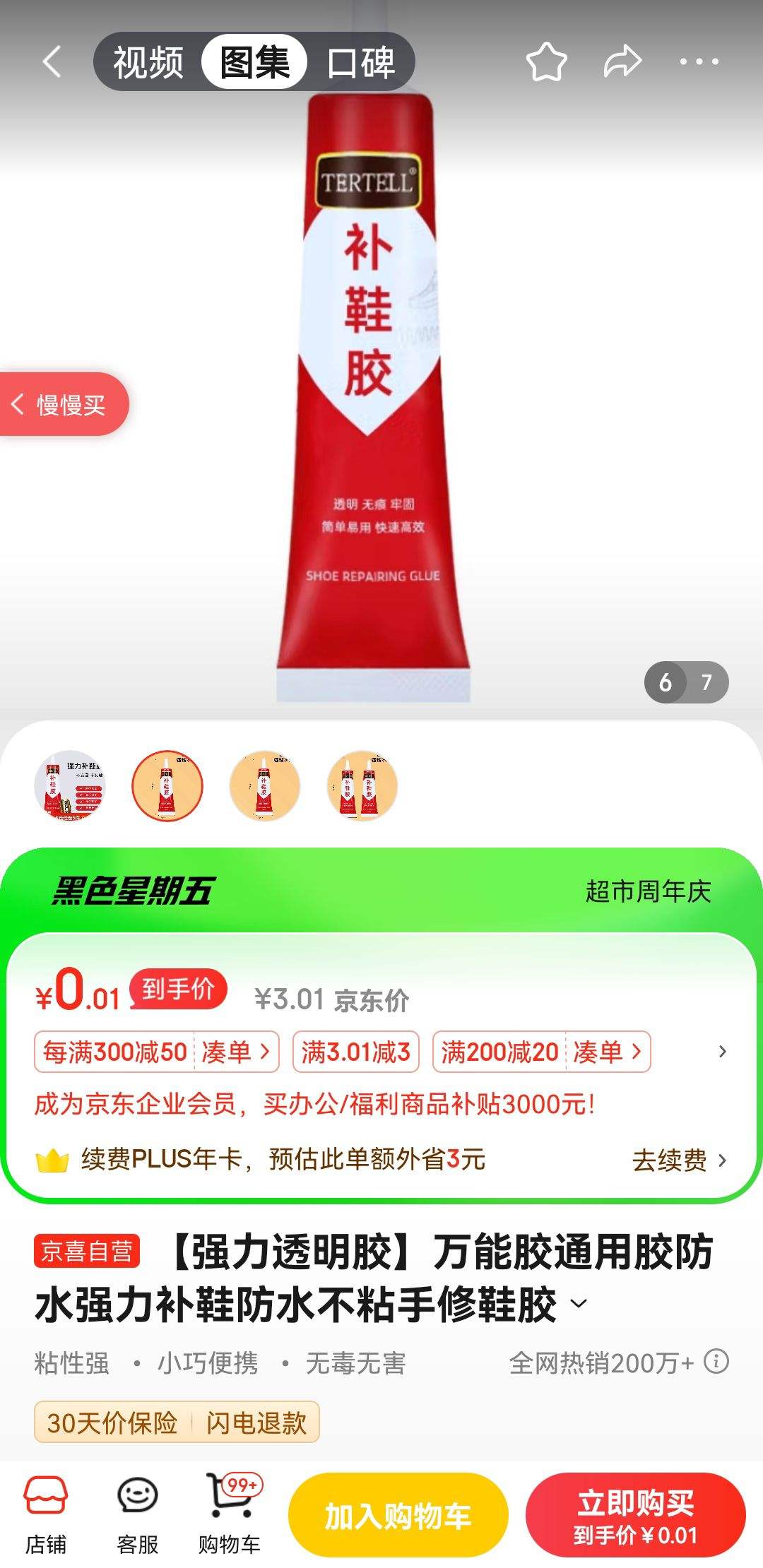
Task: Open the 店铺 store page
Action: (46, 1514)
